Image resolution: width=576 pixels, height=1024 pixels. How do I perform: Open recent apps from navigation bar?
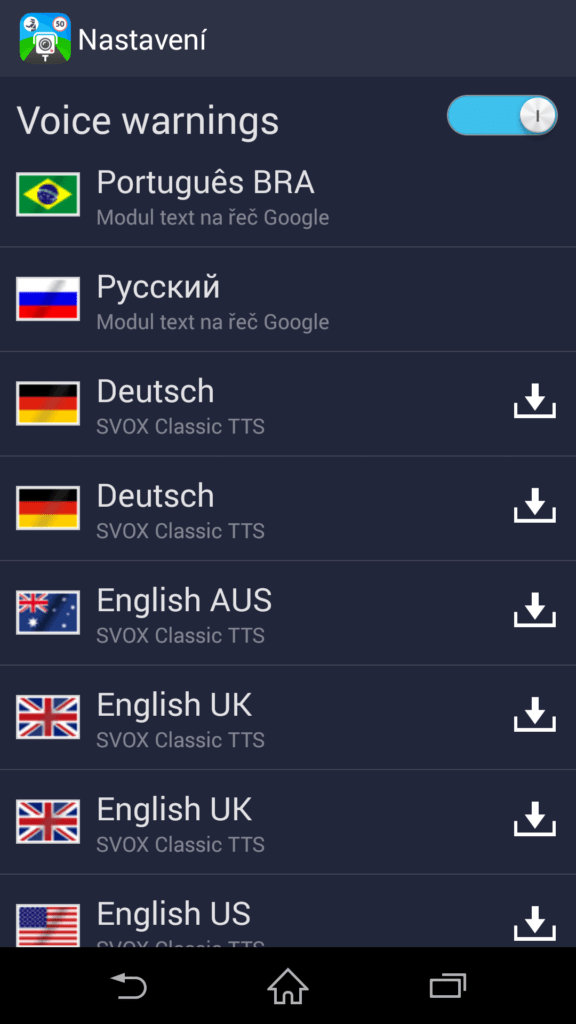(x=447, y=985)
